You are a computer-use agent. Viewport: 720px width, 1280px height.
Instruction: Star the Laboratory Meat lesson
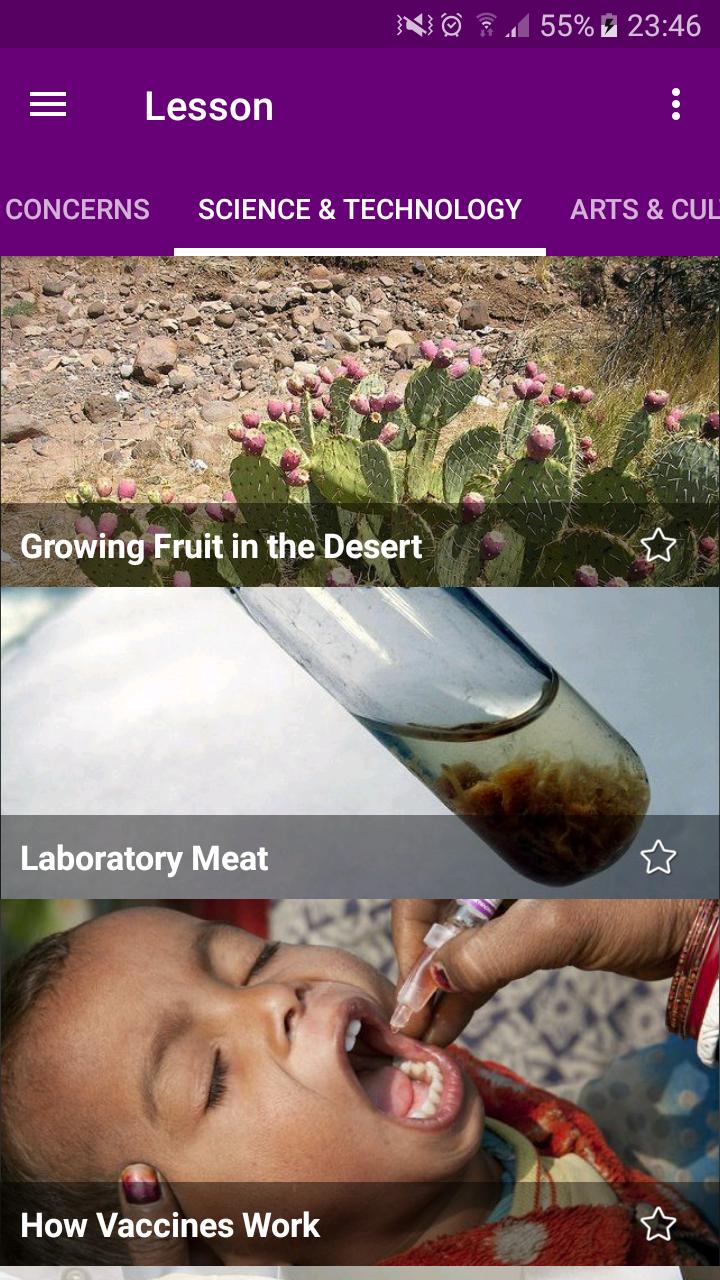pyautogui.click(x=658, y=858)
